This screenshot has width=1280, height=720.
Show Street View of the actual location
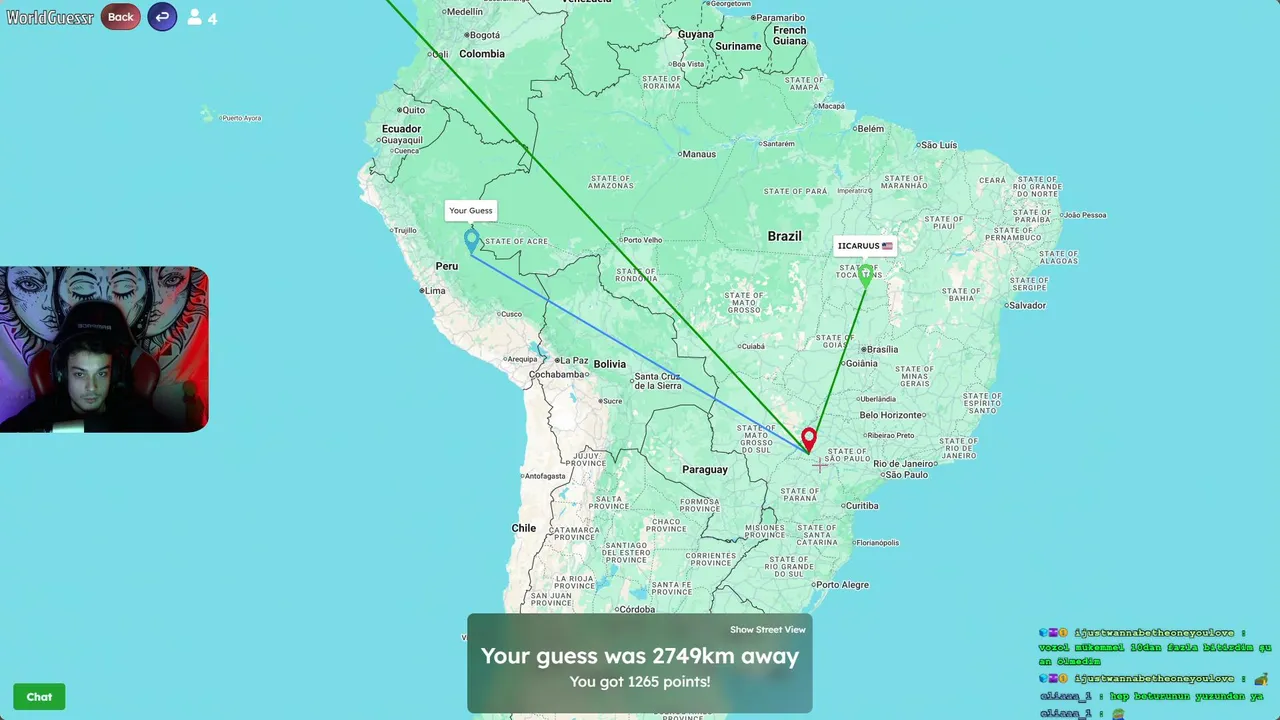767,630
